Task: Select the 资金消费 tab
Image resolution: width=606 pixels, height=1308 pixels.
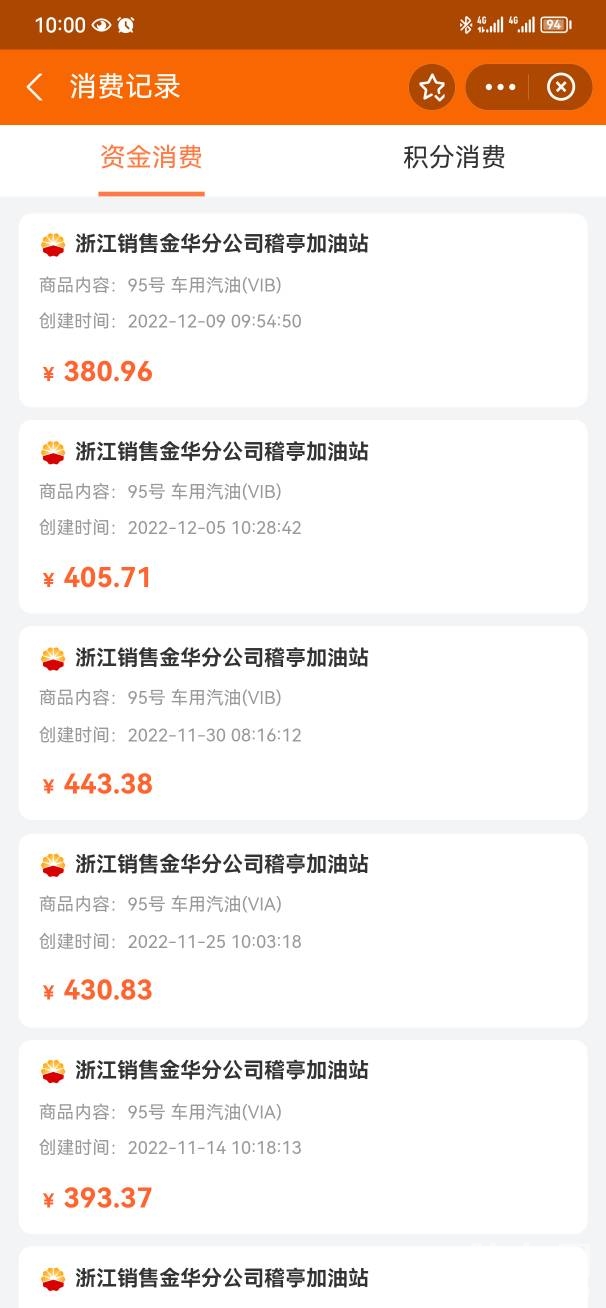Action: coord(152,158)
